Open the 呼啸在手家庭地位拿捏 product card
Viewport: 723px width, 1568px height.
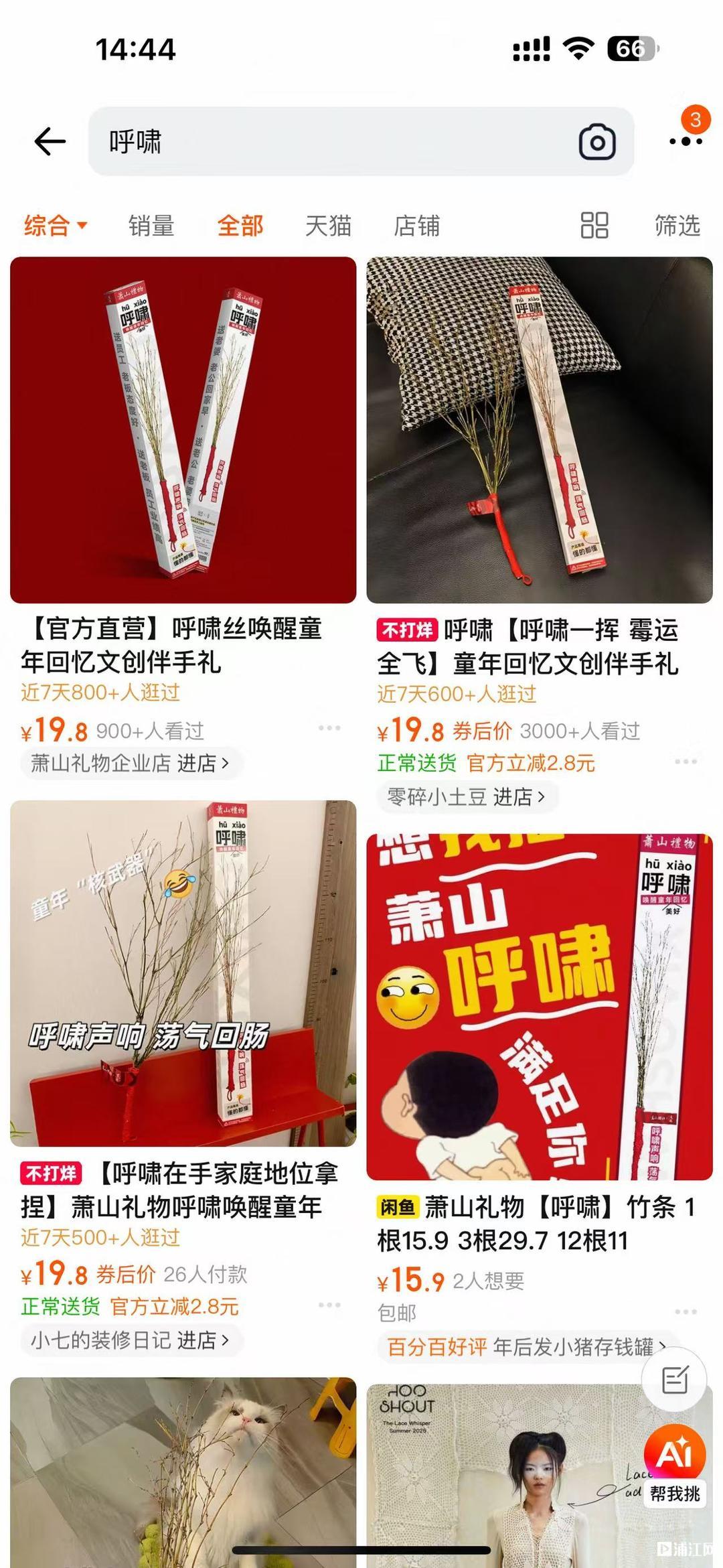(x=183, y=973)
